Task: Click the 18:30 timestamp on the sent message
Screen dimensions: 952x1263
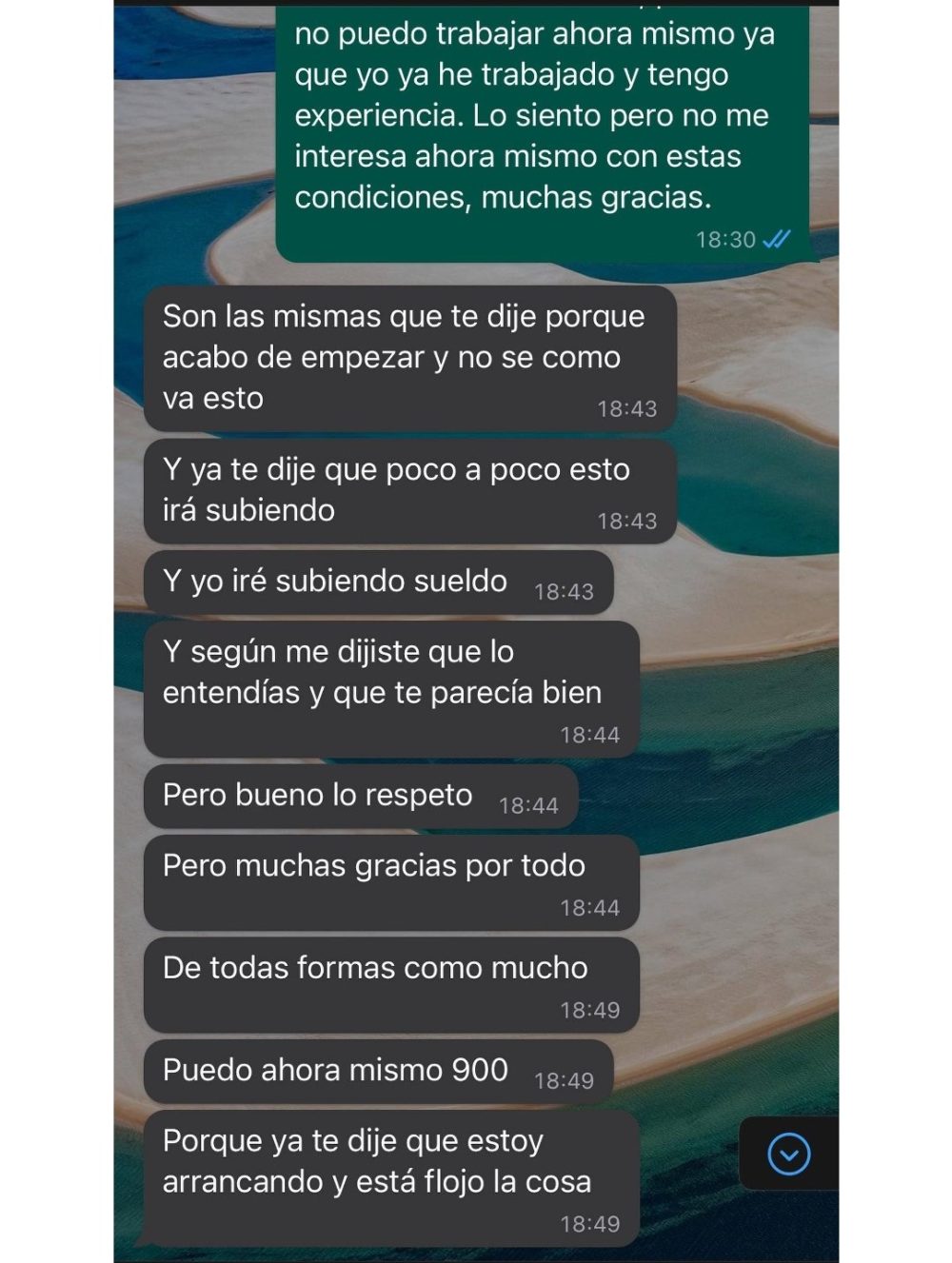Action: pos(726,240)
